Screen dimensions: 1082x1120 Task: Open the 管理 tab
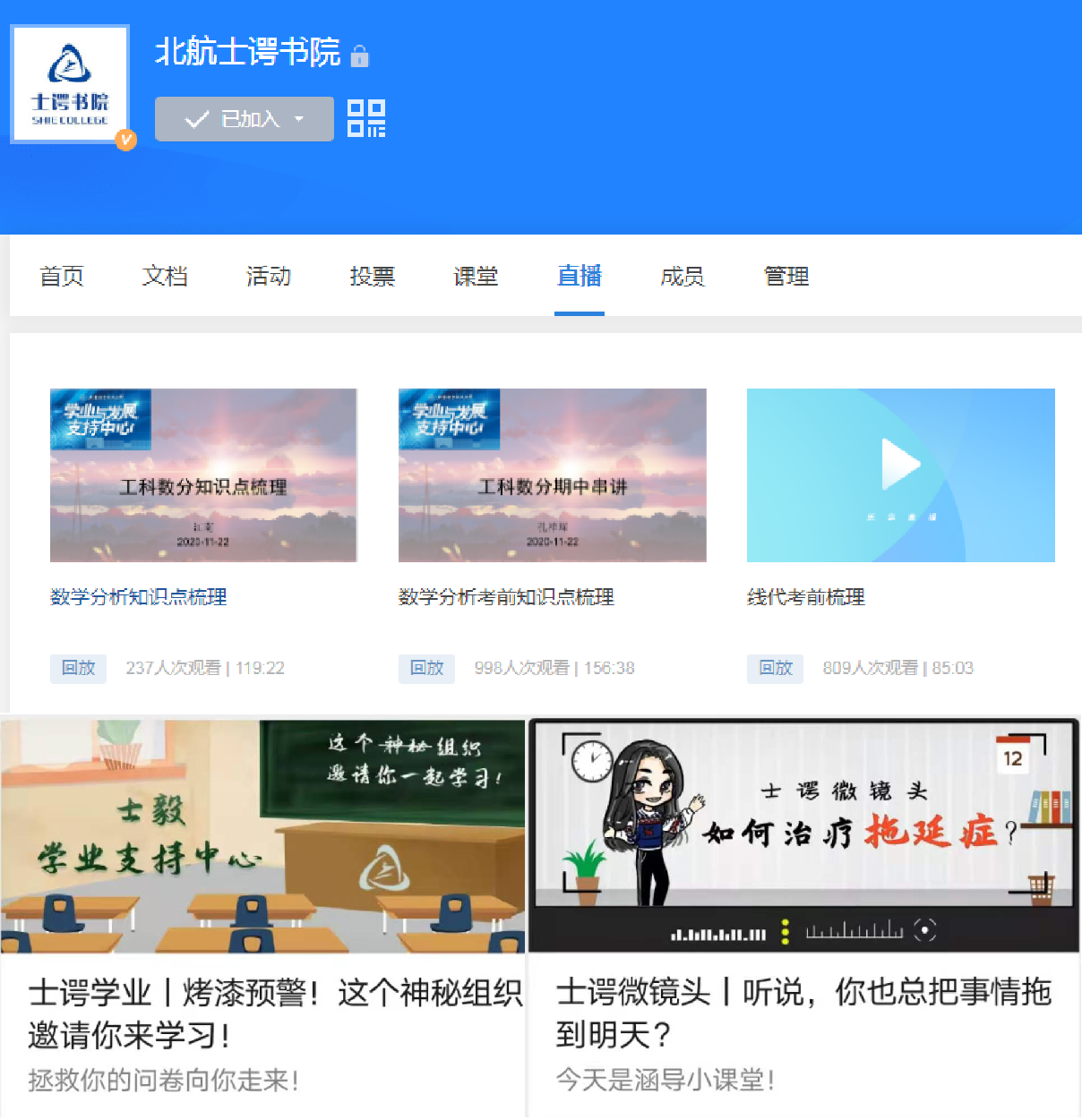pos(786,277)
